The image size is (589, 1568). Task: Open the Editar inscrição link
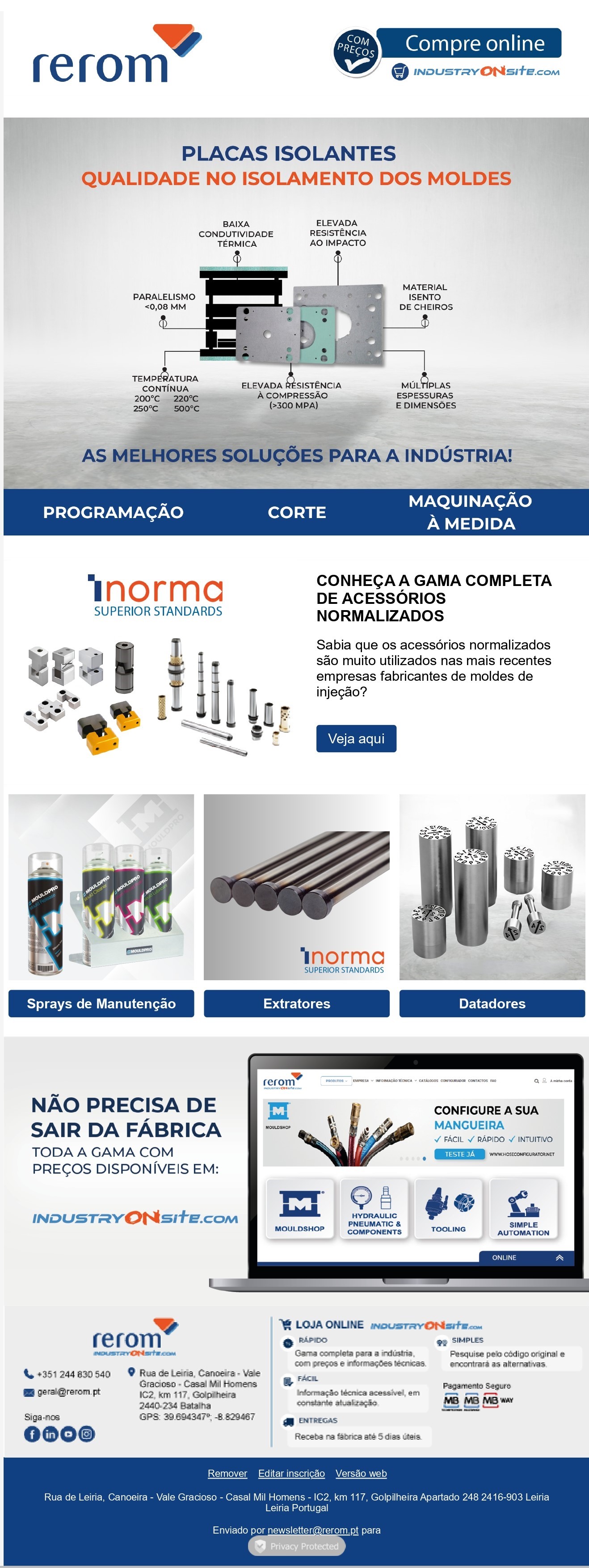291,1473
